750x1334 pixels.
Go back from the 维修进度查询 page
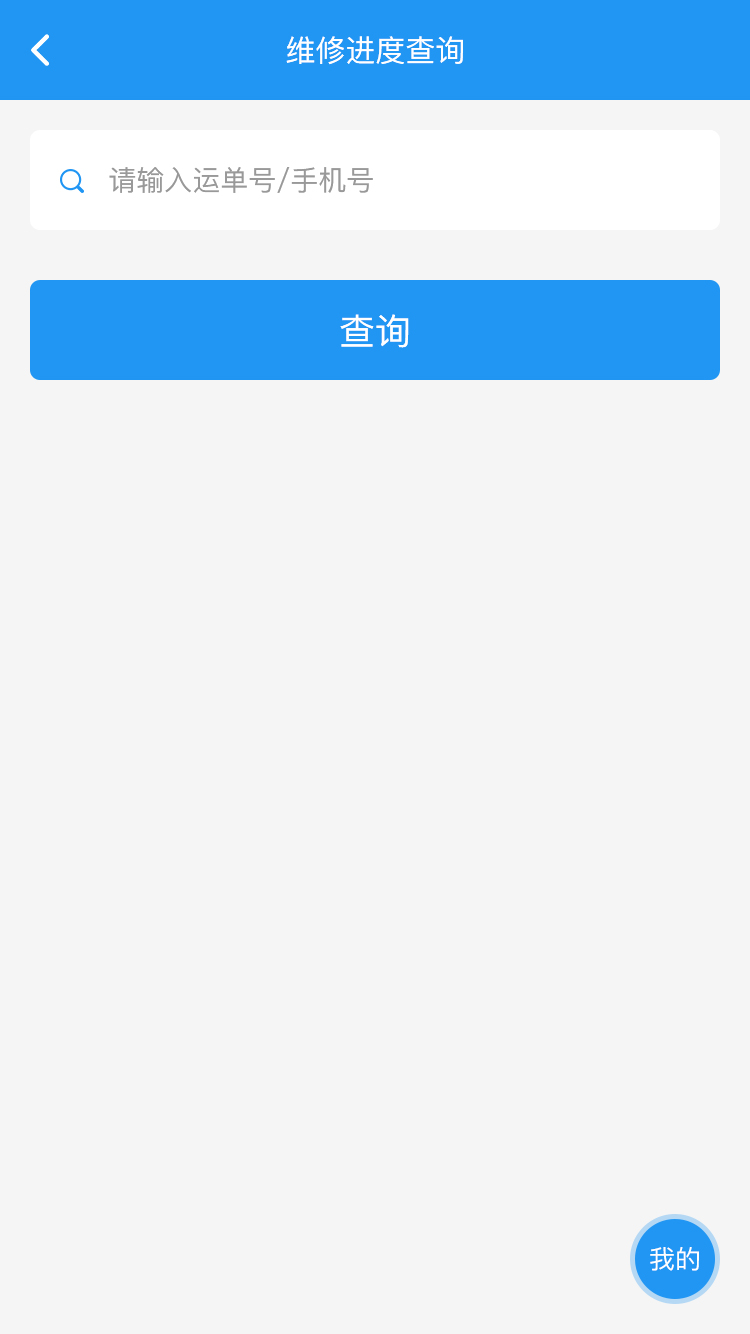pyautogui.click(x=40, y=50)
